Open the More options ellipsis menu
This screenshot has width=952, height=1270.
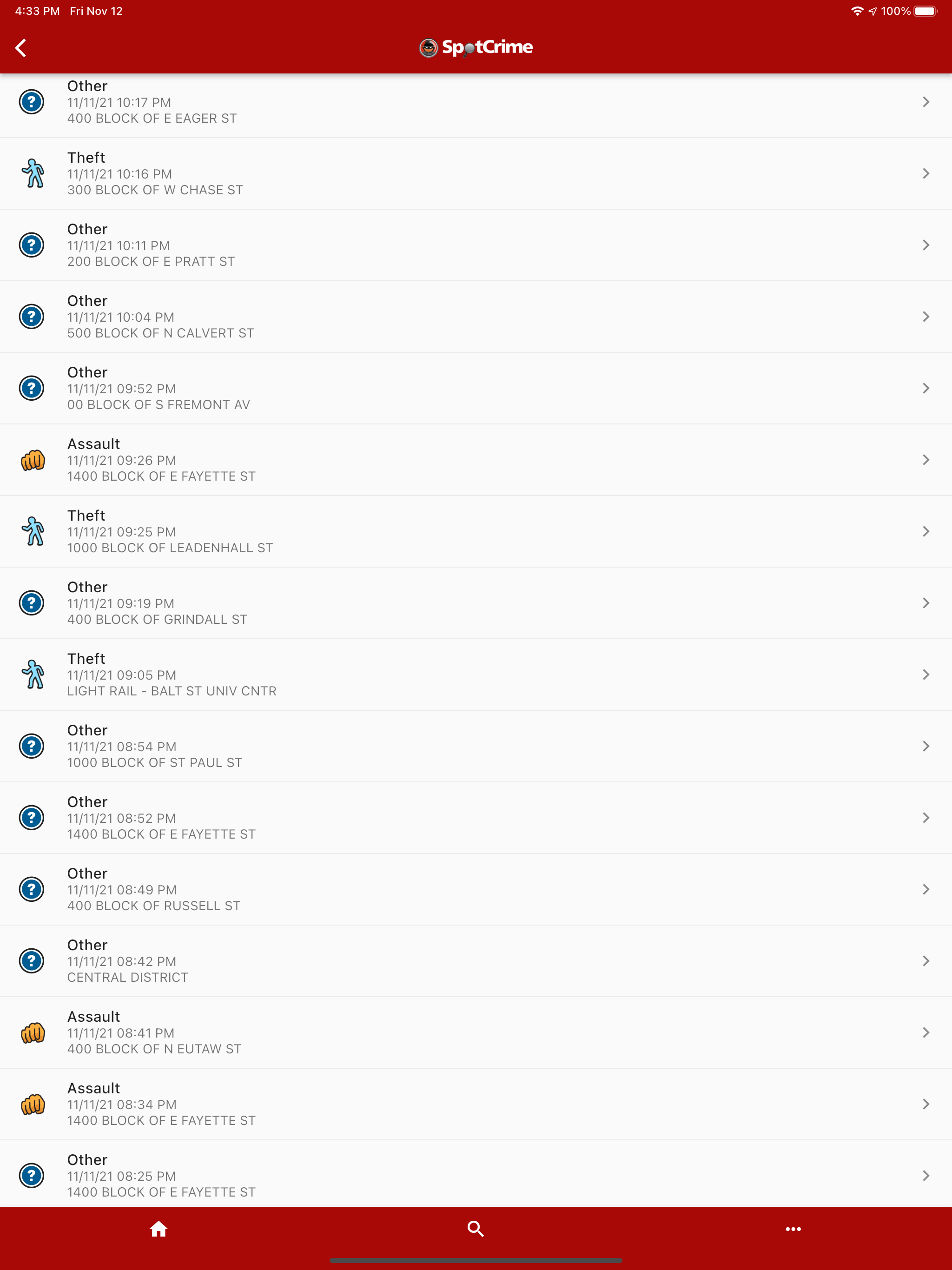click(x=793, y=1228)
